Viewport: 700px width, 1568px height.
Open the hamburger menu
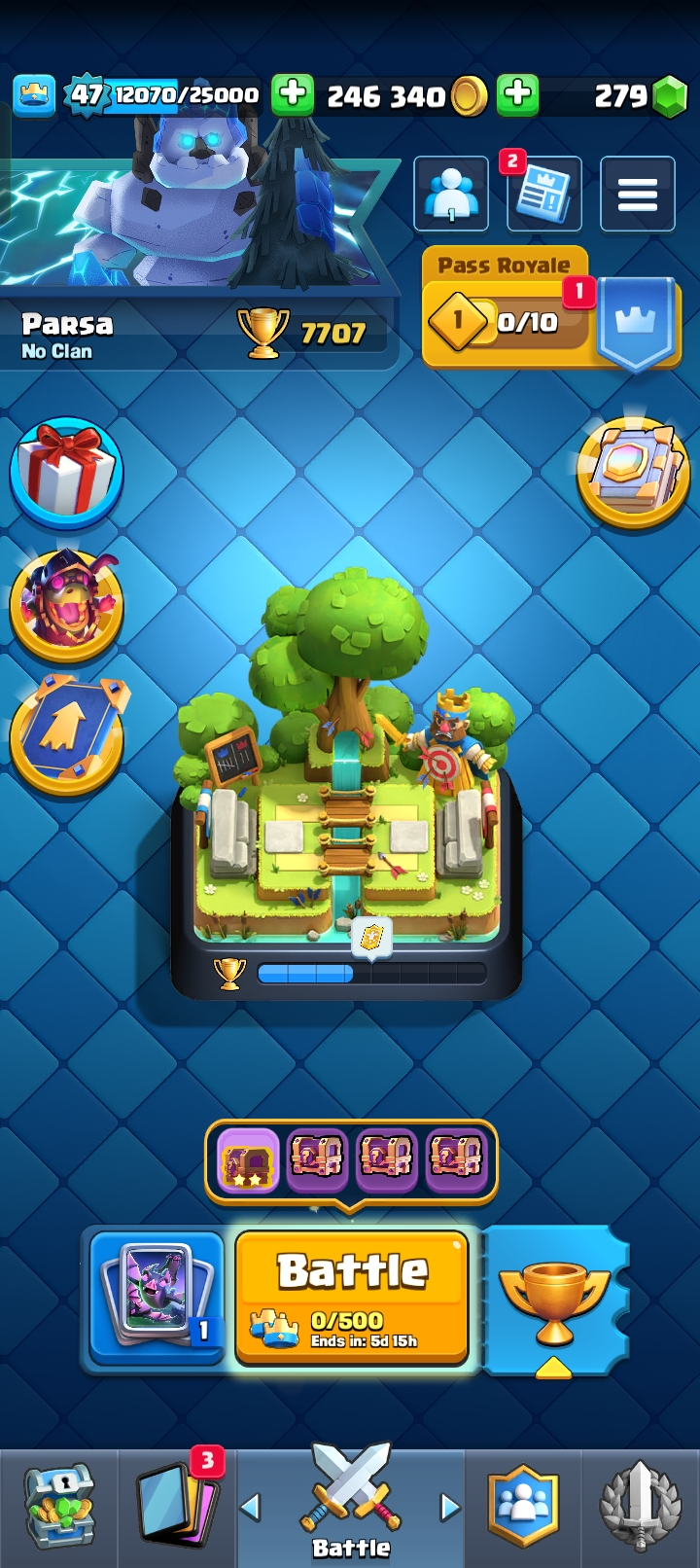click(x=637, y=195)
